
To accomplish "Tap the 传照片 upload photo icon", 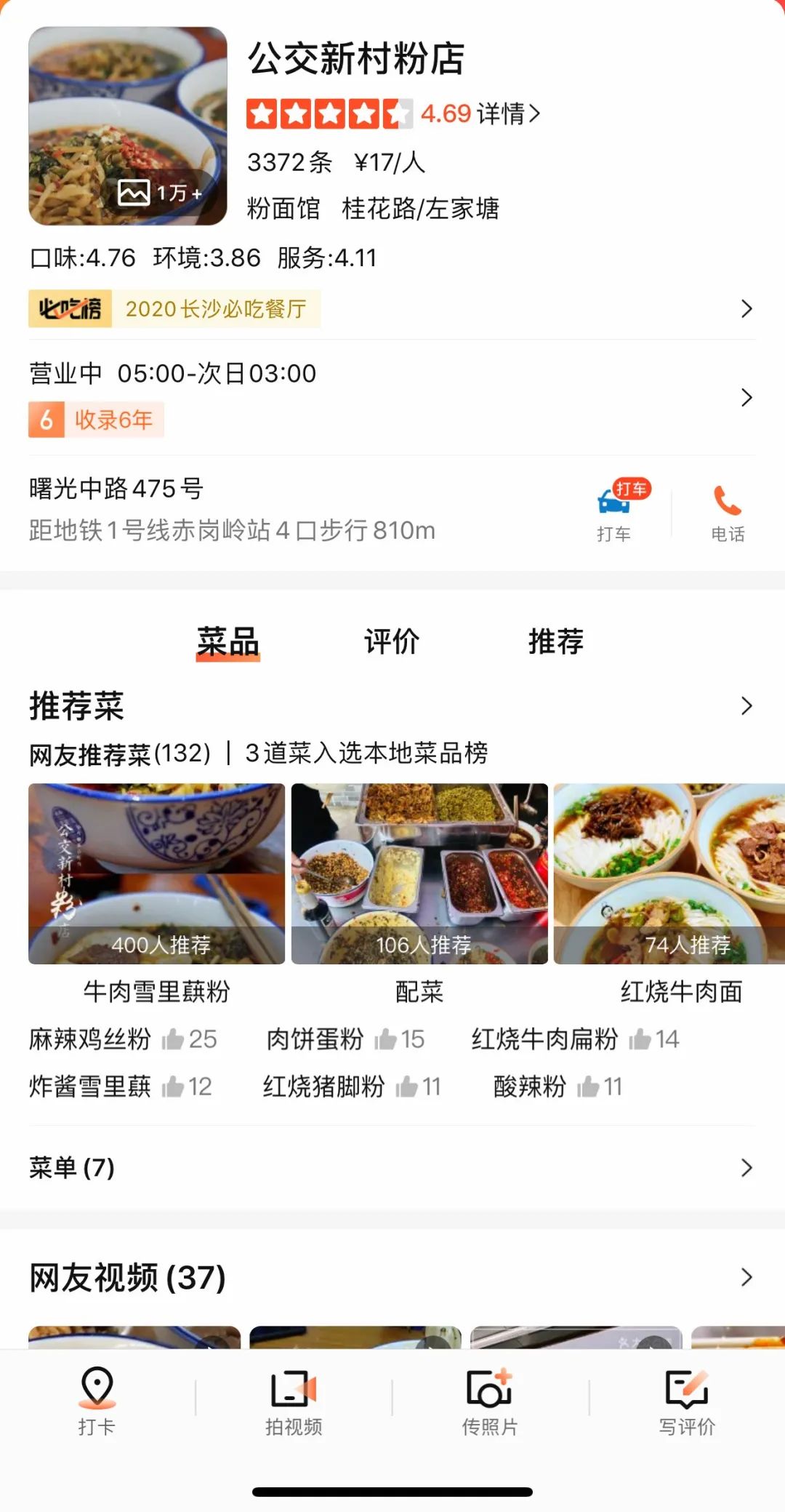I will click(488, 1404).
